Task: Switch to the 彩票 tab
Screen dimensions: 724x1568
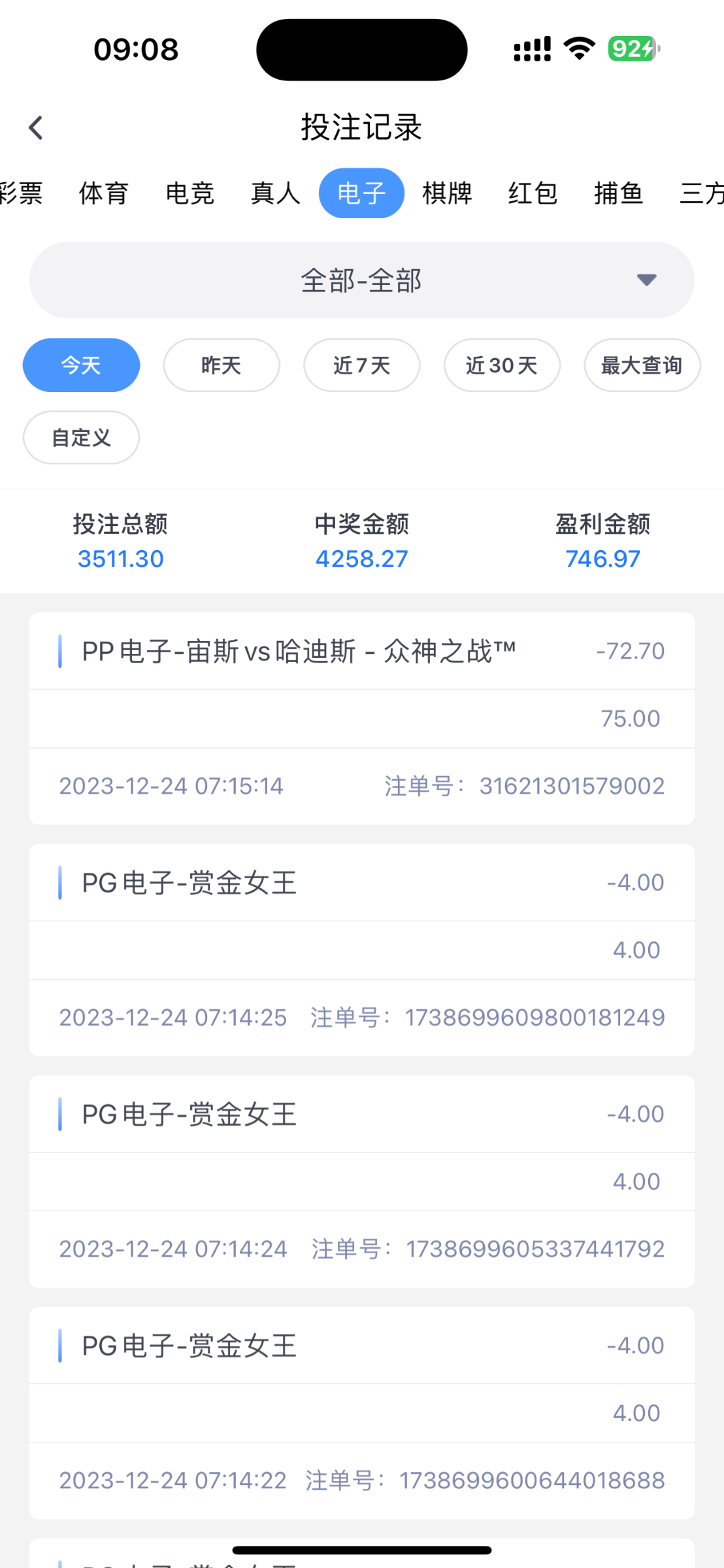Action: pyautogui.click(x=21, y=193)
